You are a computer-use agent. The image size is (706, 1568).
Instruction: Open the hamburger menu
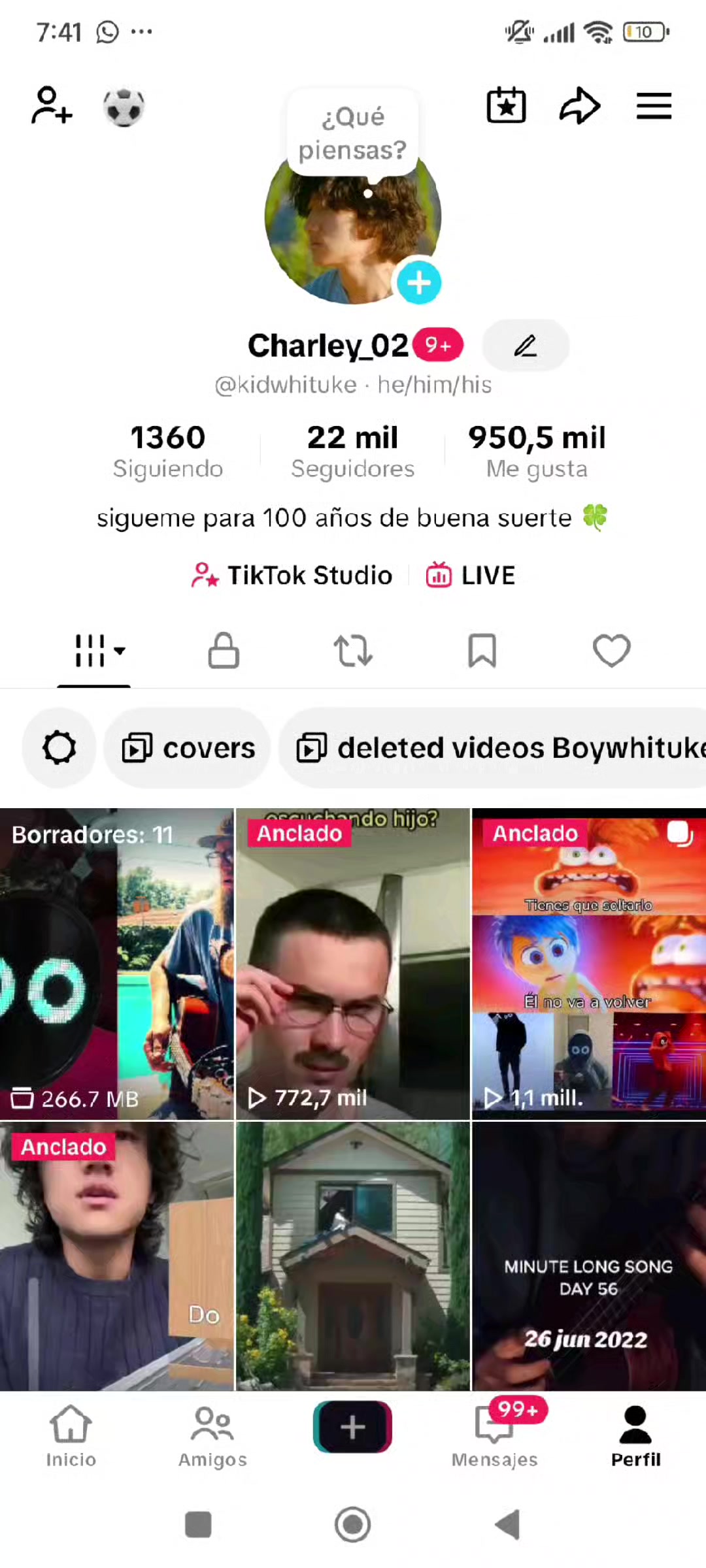tap(654, 106)
